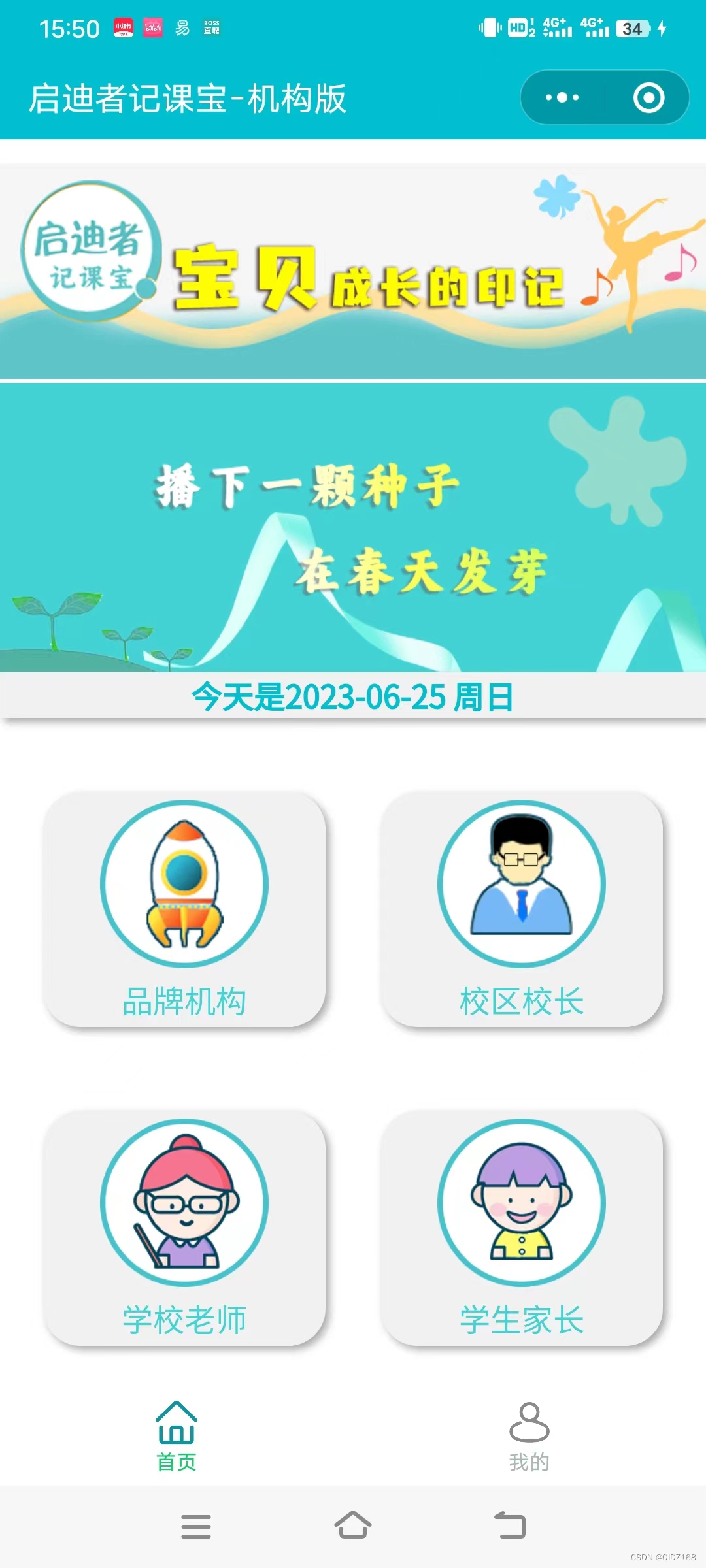Screen dimensions: 706x1568
Task: Tap the system back button
Action: [x=510, y=1526]
